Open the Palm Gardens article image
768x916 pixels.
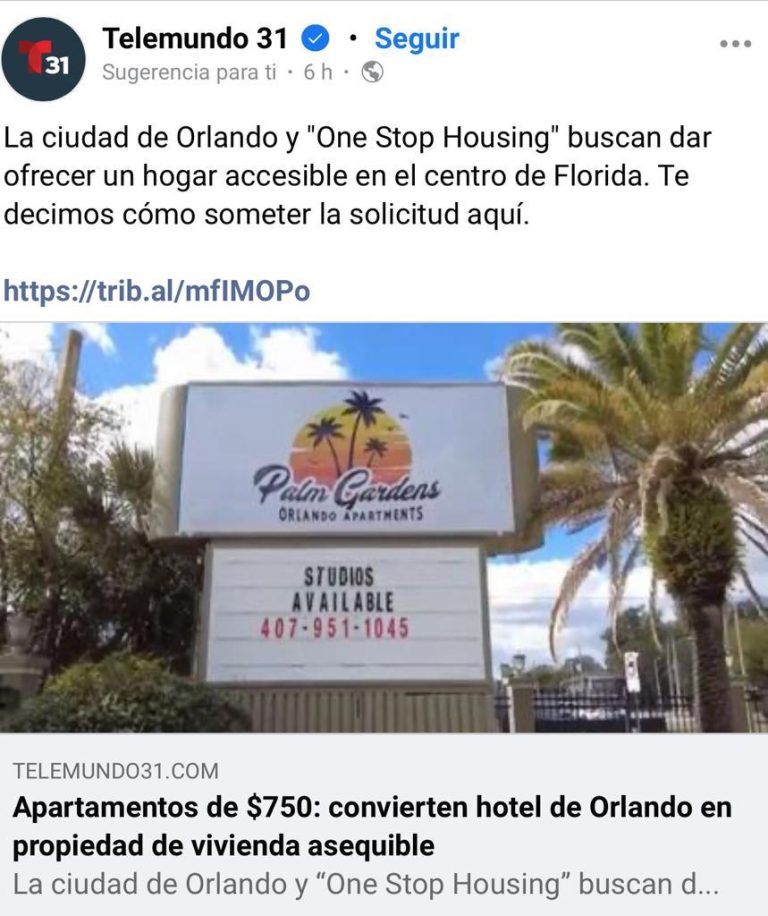(x=384, y=528)
